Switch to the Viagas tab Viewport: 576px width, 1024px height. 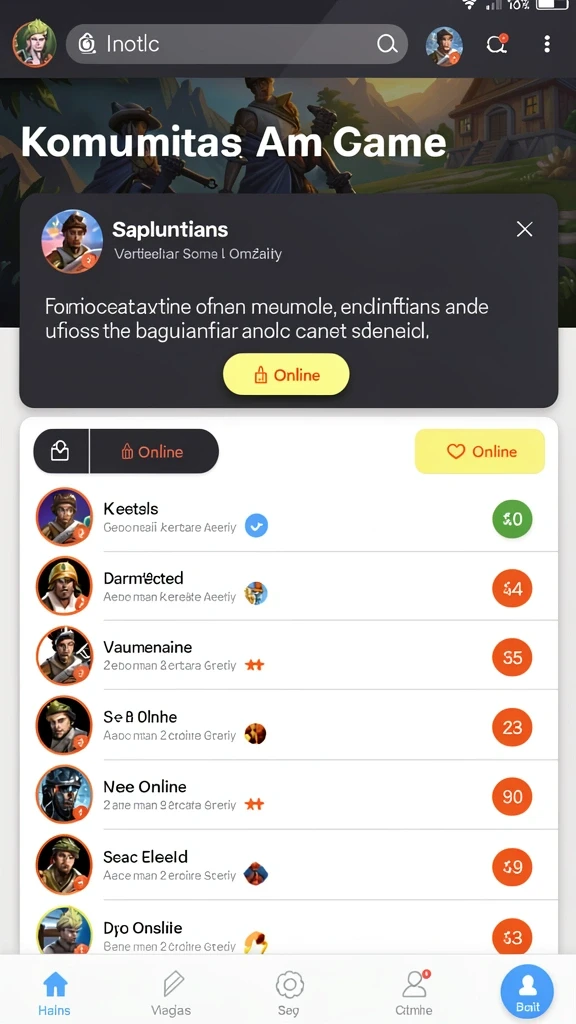[171, 993]
